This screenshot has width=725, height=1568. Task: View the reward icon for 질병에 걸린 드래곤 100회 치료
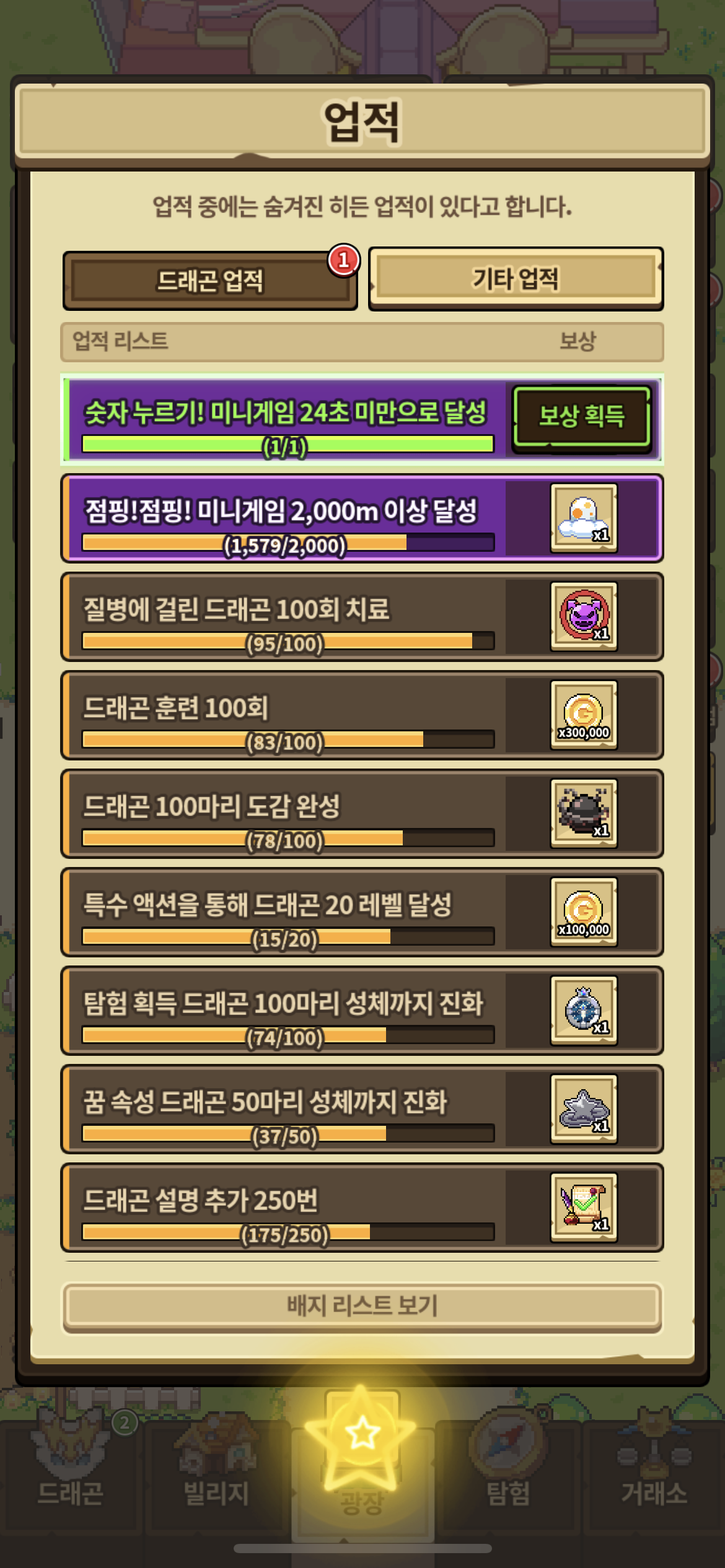point(584,616)
